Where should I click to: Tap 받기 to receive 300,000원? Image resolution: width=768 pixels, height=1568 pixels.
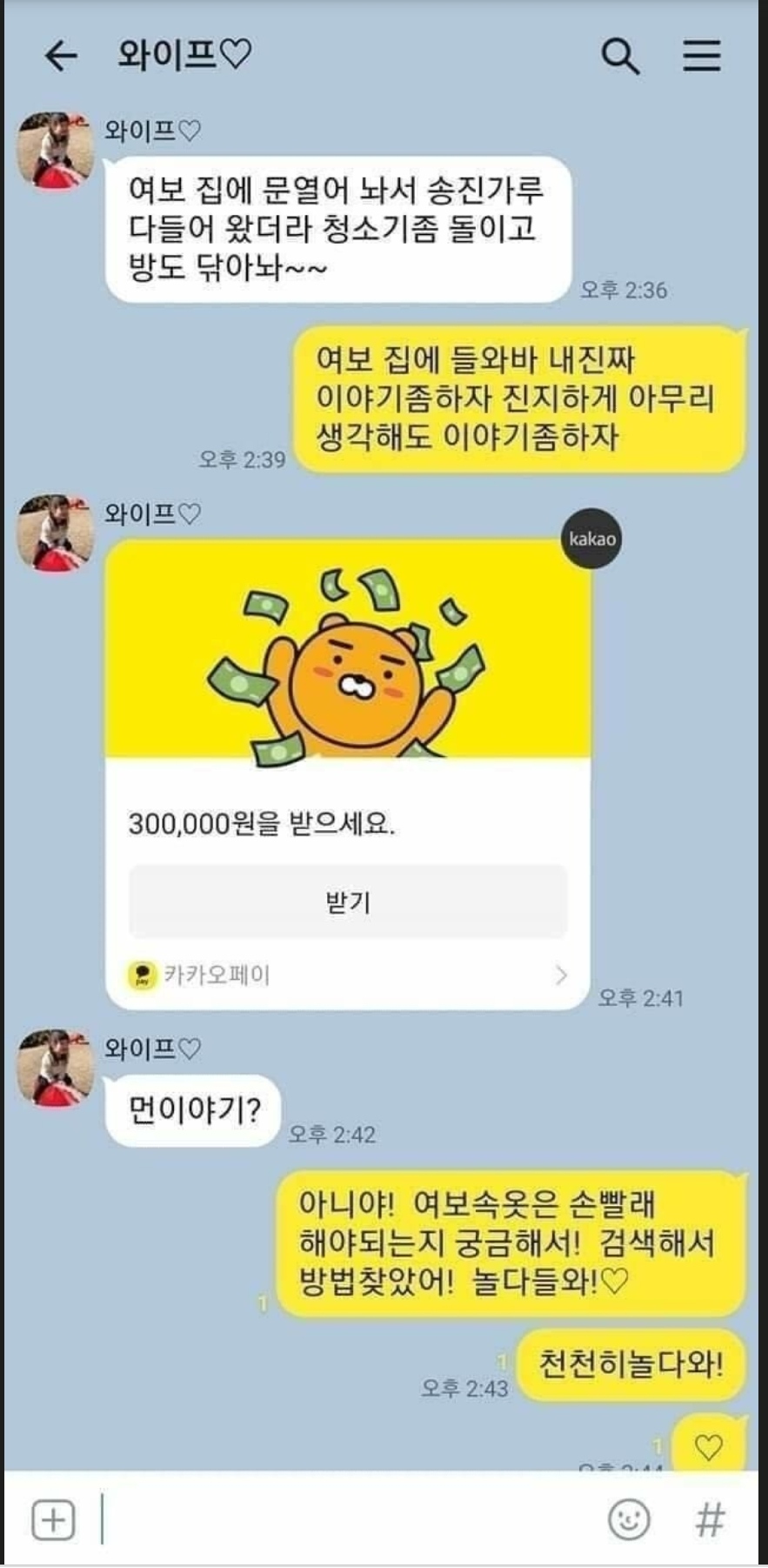348,902
